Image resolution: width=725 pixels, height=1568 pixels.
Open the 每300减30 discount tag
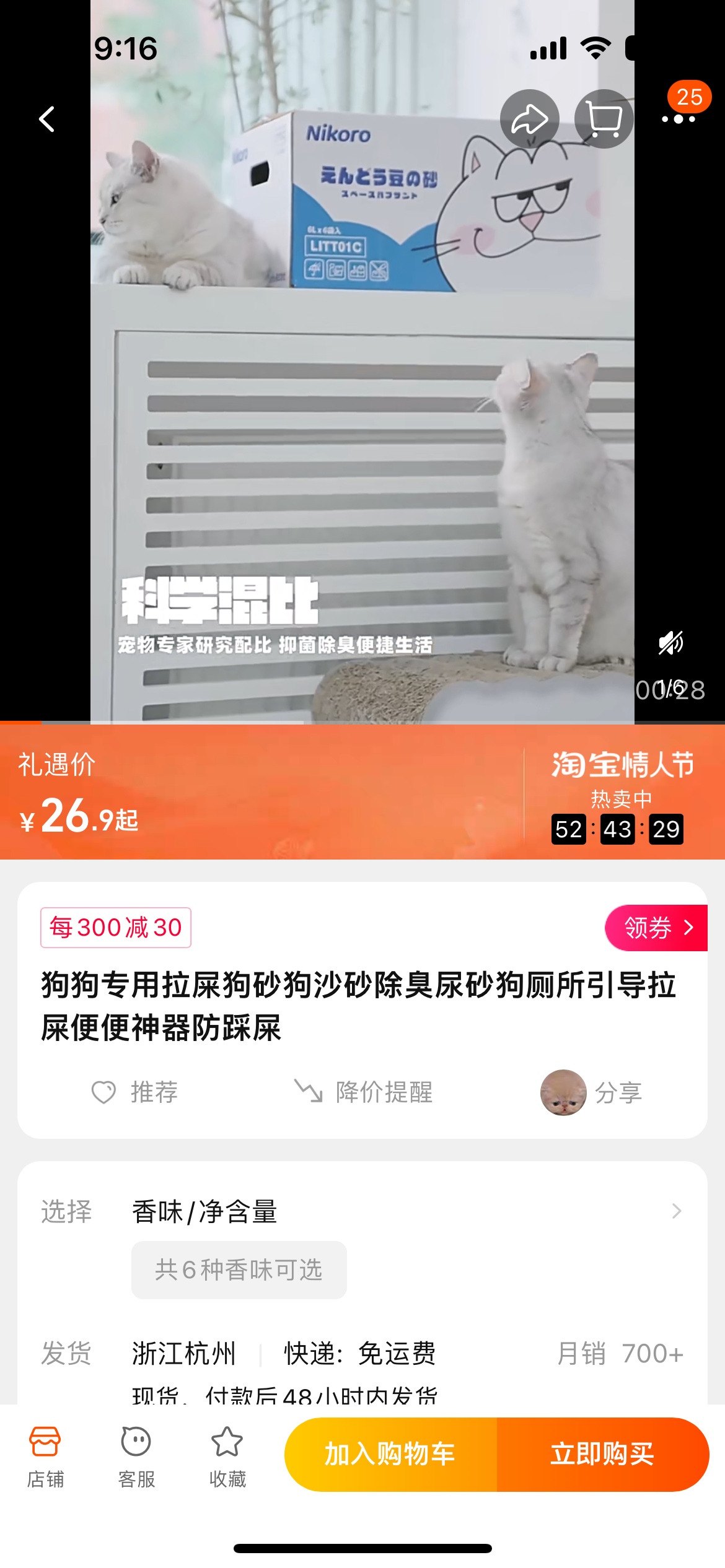pyautogui.click(x=116, y=928)
